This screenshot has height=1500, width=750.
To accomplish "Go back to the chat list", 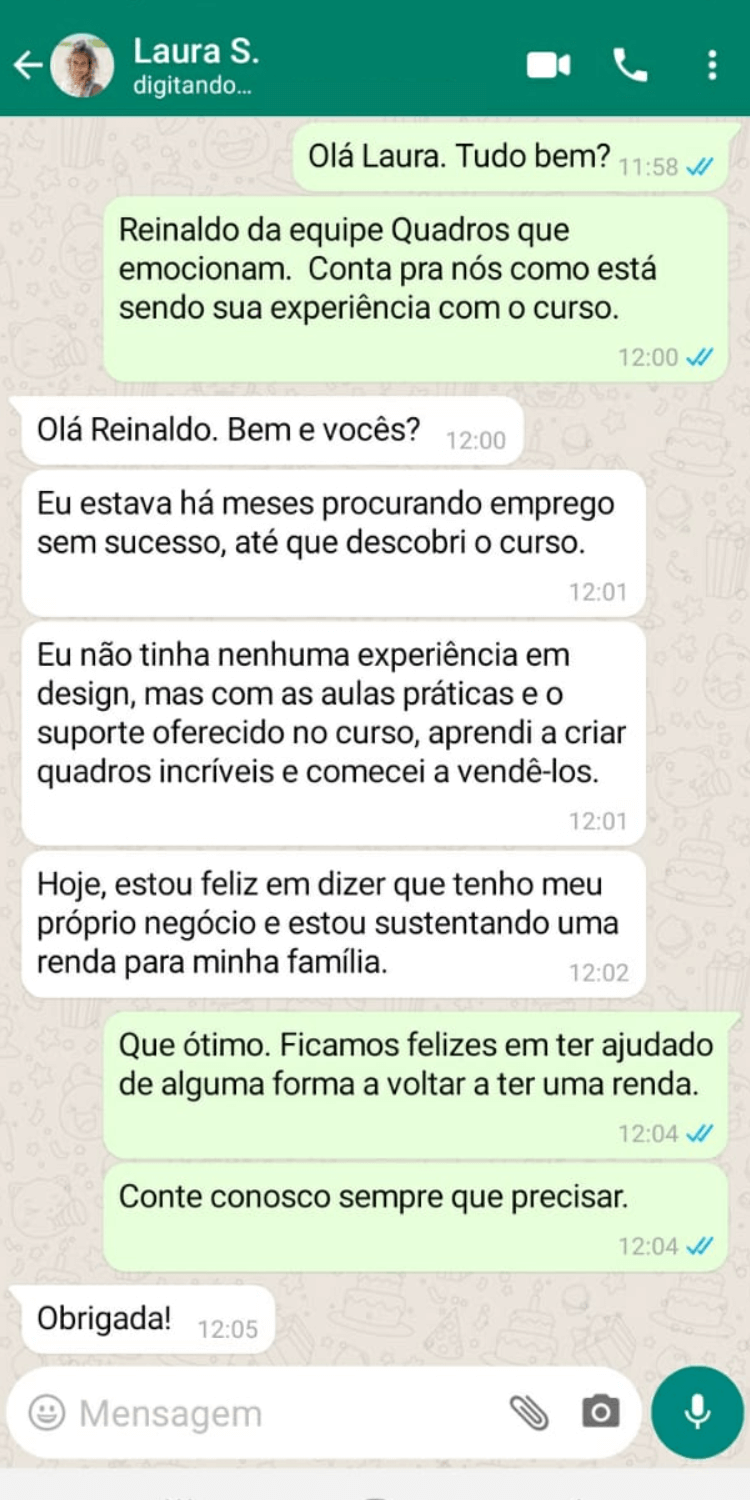I will pos(27,66).
